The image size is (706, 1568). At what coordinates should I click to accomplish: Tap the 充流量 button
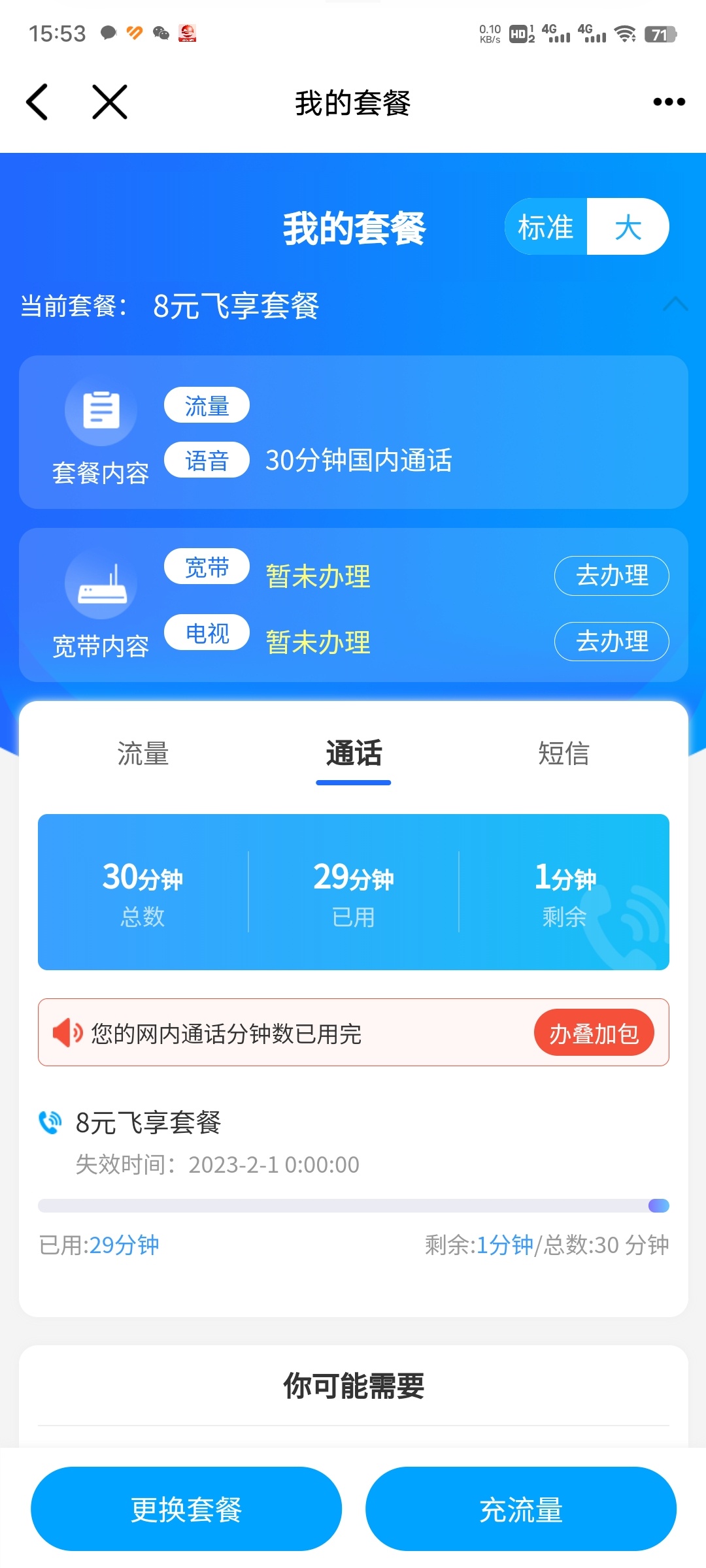[521, 1509]
